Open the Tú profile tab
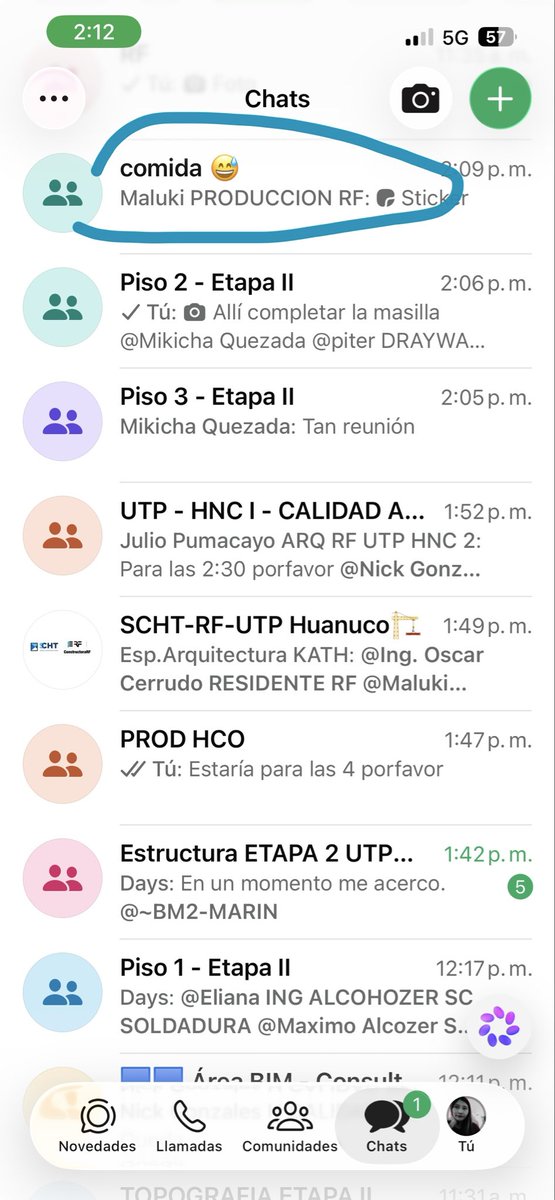Image resolution: width=555 pixels, height=1200 pixels. point(466,1125)
